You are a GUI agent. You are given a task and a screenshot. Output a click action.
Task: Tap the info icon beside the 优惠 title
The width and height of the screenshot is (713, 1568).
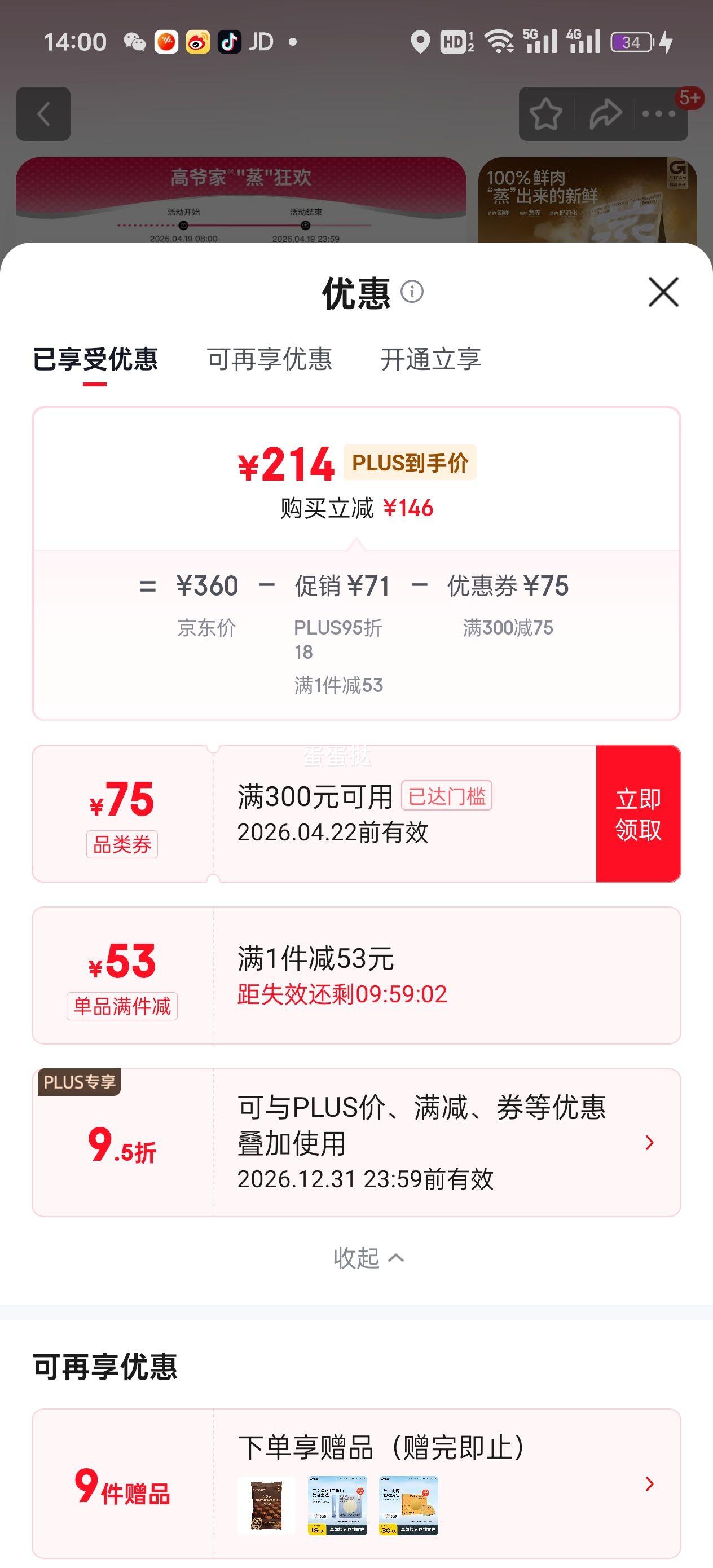tap(413, 292)
